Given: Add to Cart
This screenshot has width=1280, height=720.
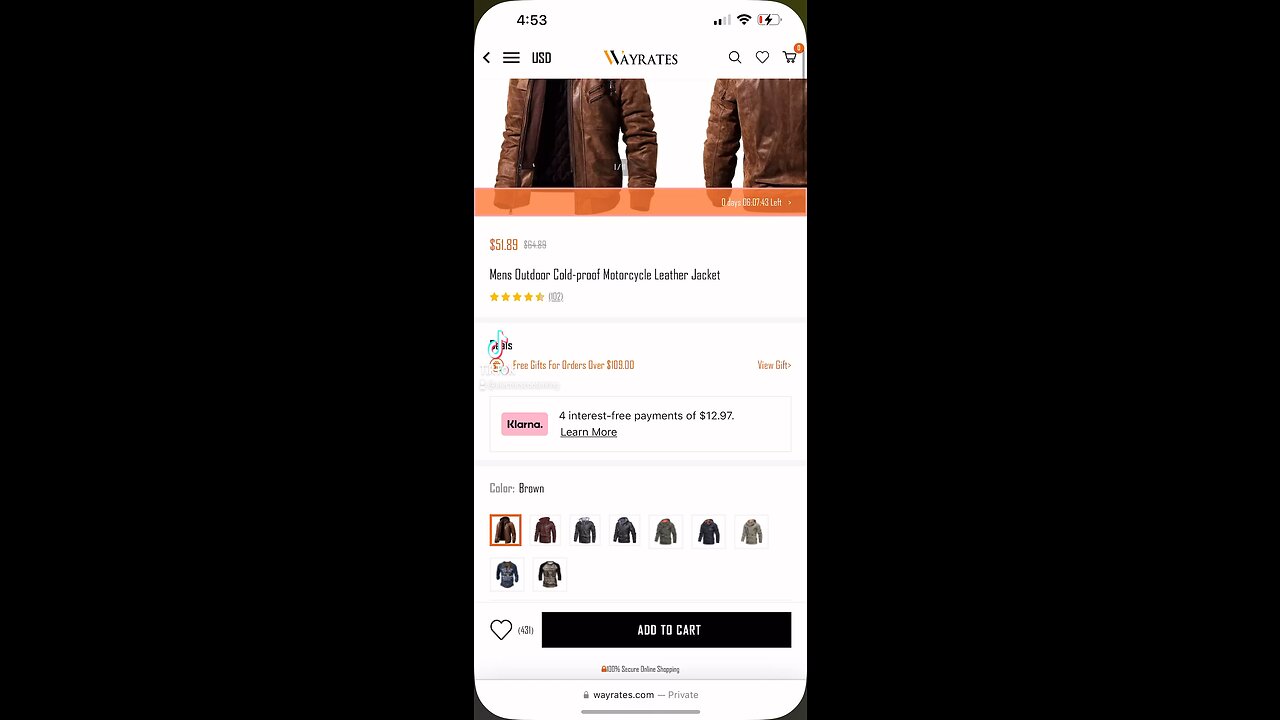Looking at the screenshot, I should pyautogui.click(x=667, y=630).
